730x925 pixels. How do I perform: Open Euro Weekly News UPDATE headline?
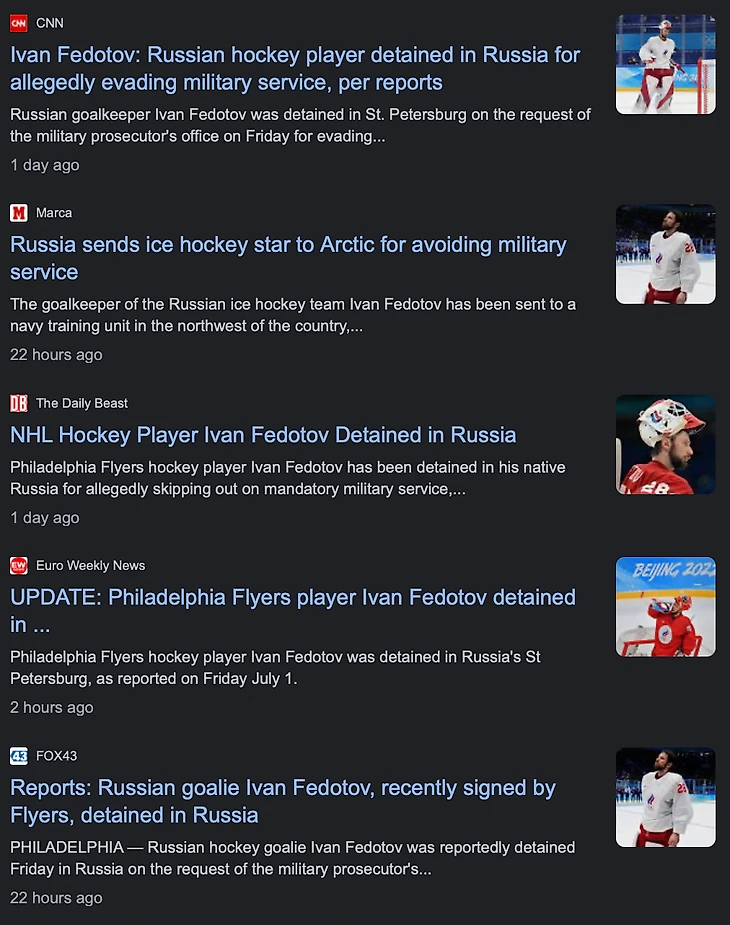click(292, 610)
